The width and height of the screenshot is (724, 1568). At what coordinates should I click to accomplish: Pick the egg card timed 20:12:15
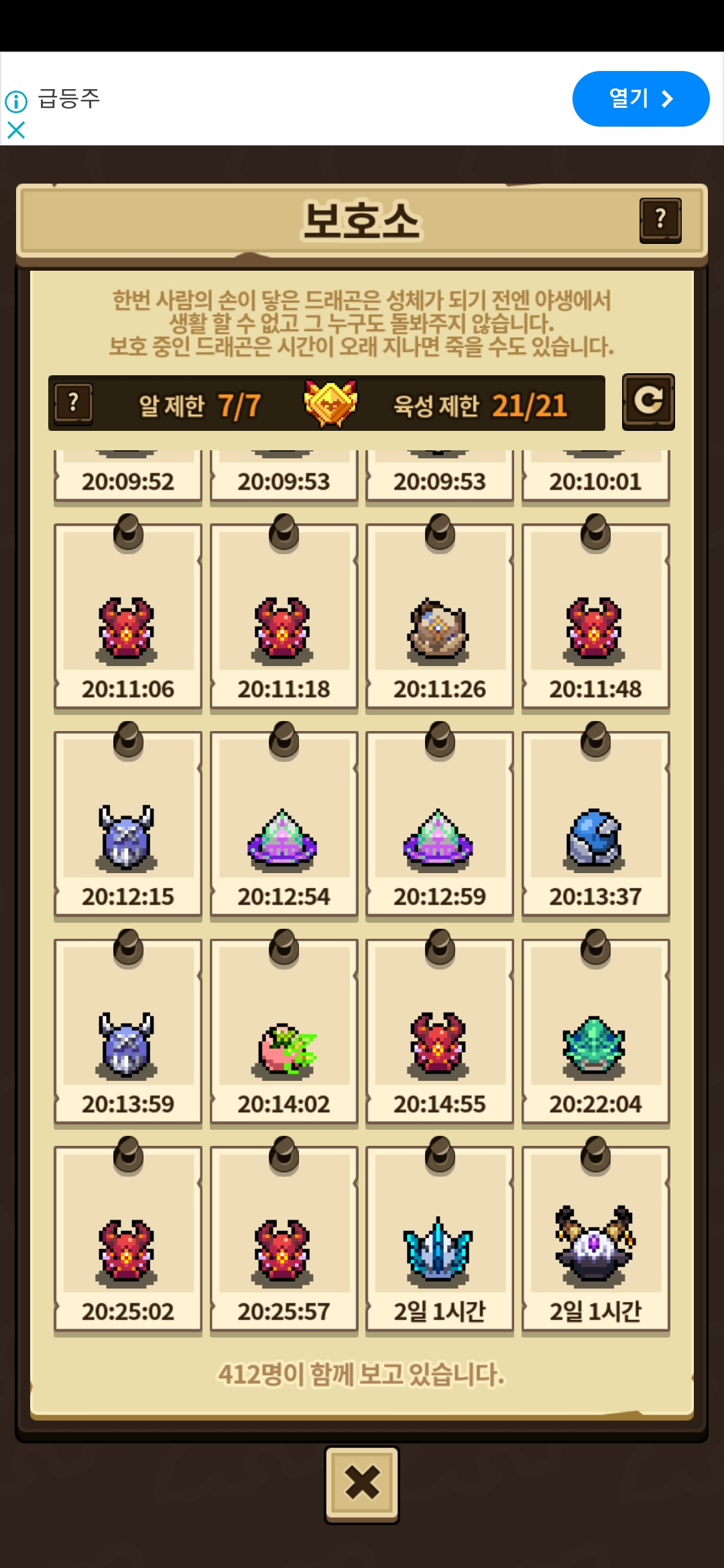pos(128,824)
